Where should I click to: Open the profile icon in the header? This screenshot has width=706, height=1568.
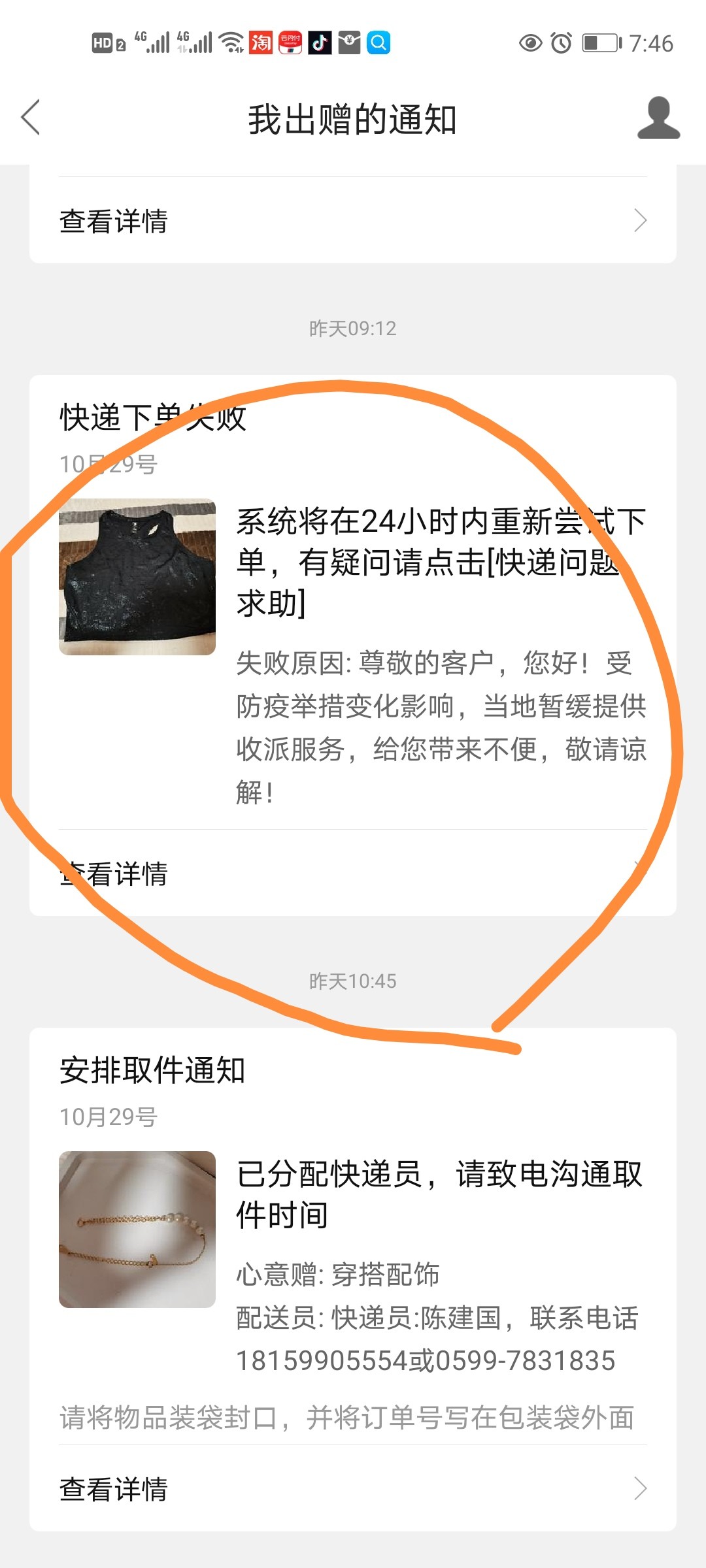click(x=658, y=118)
